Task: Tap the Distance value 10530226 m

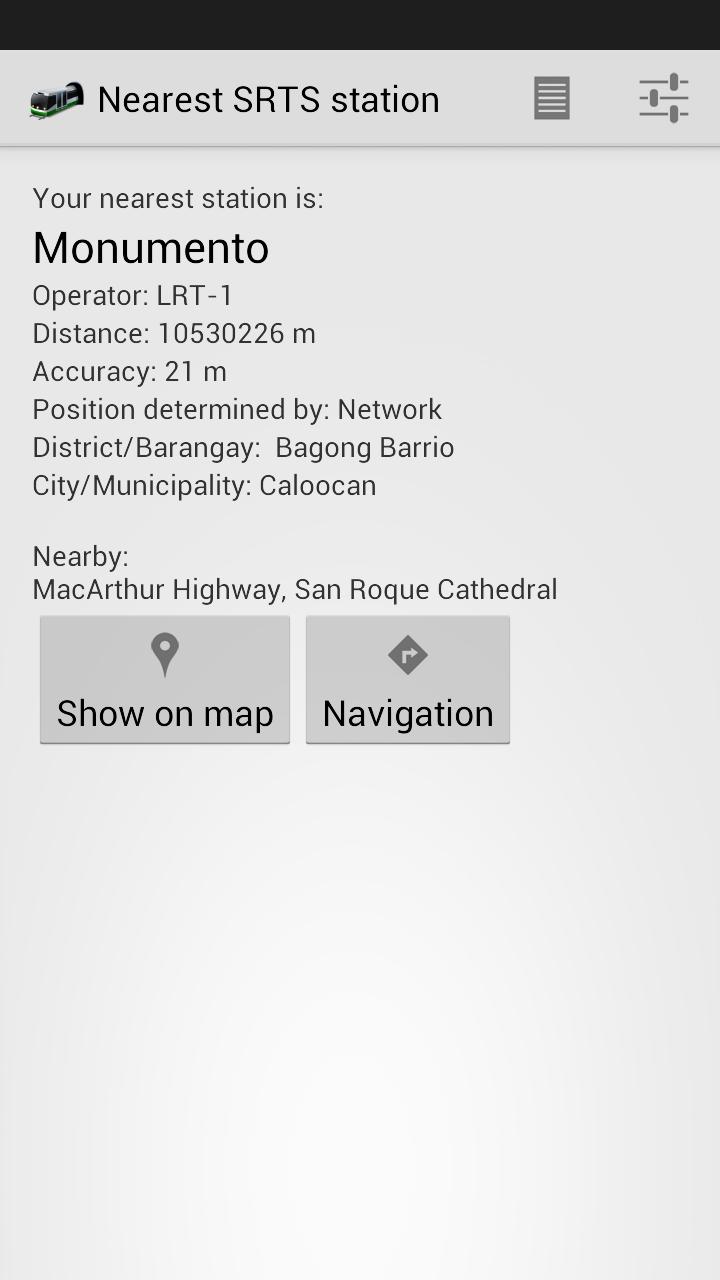Action: 174,333
